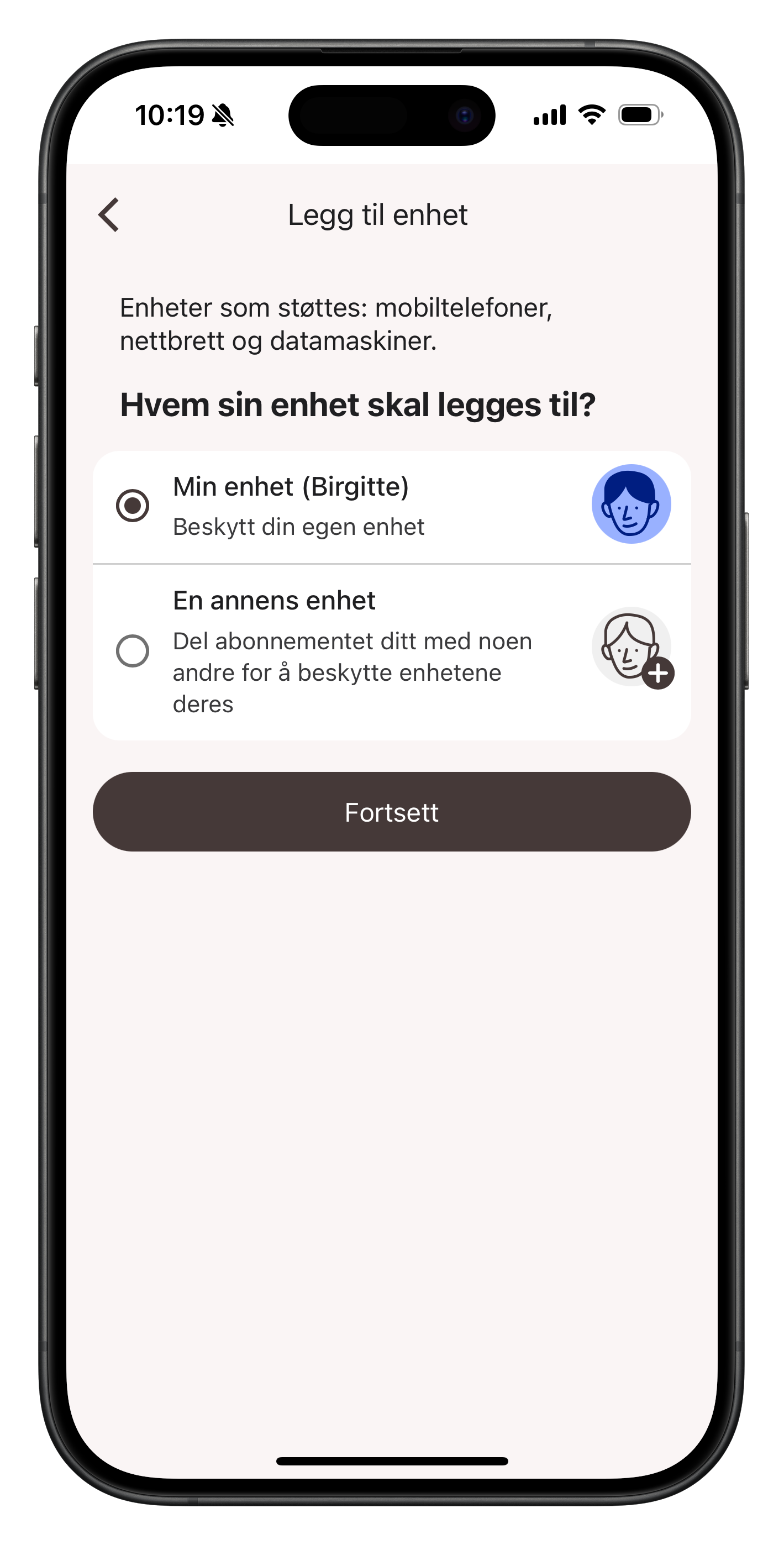Select Min enhet (Birgitte) option
The height and width of the screenshot is (1545, 784).
[133, 506]
